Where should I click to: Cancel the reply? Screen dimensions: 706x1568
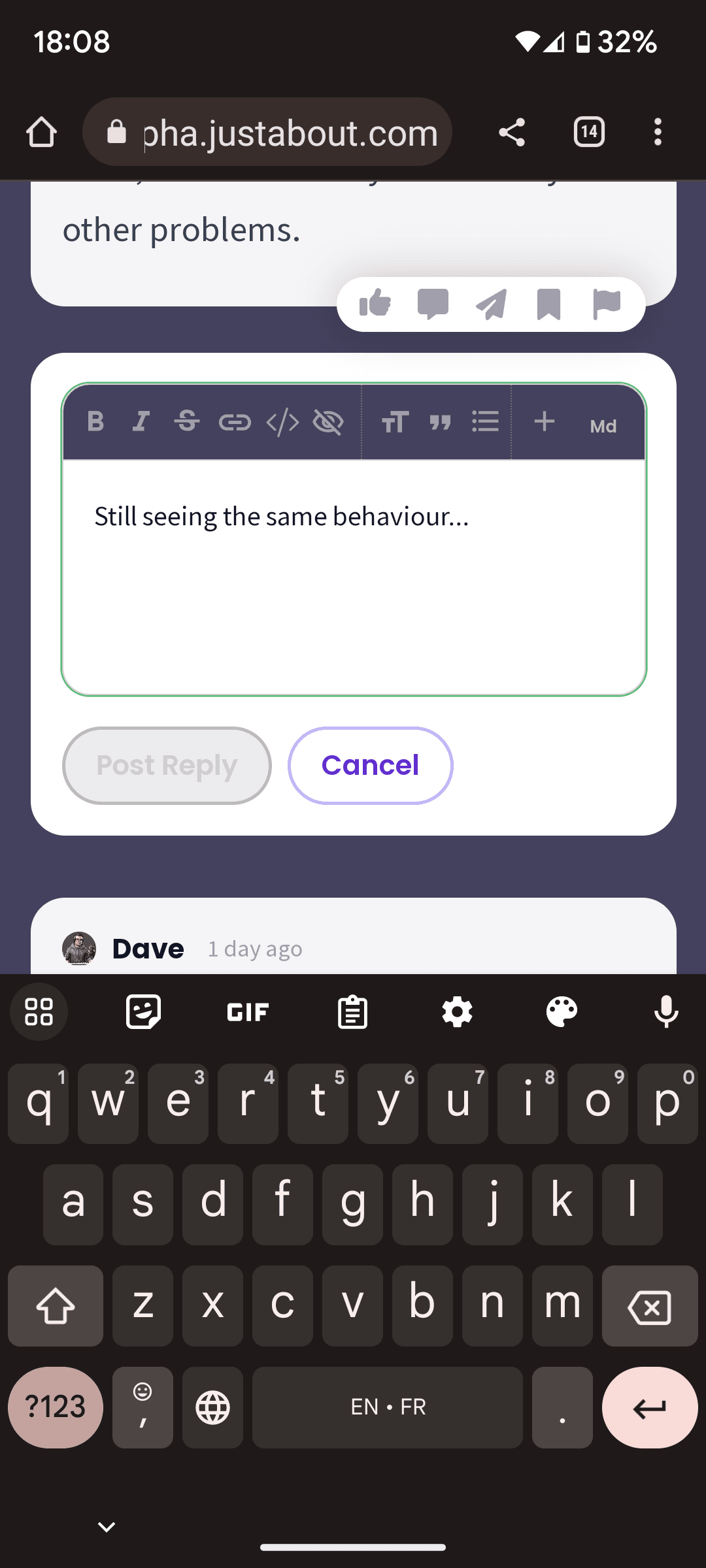coord(370,765)
